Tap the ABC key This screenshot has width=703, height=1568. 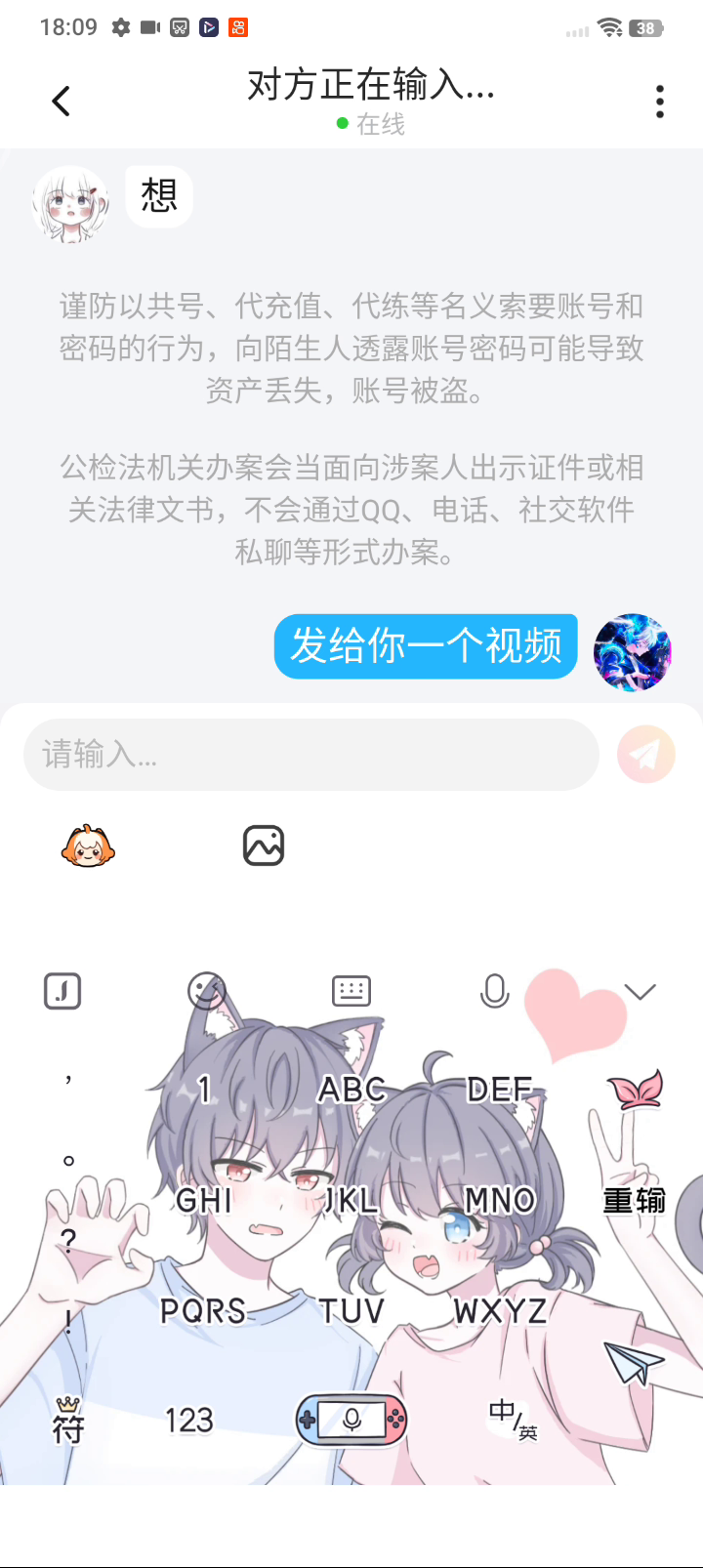pos(351,1090)
